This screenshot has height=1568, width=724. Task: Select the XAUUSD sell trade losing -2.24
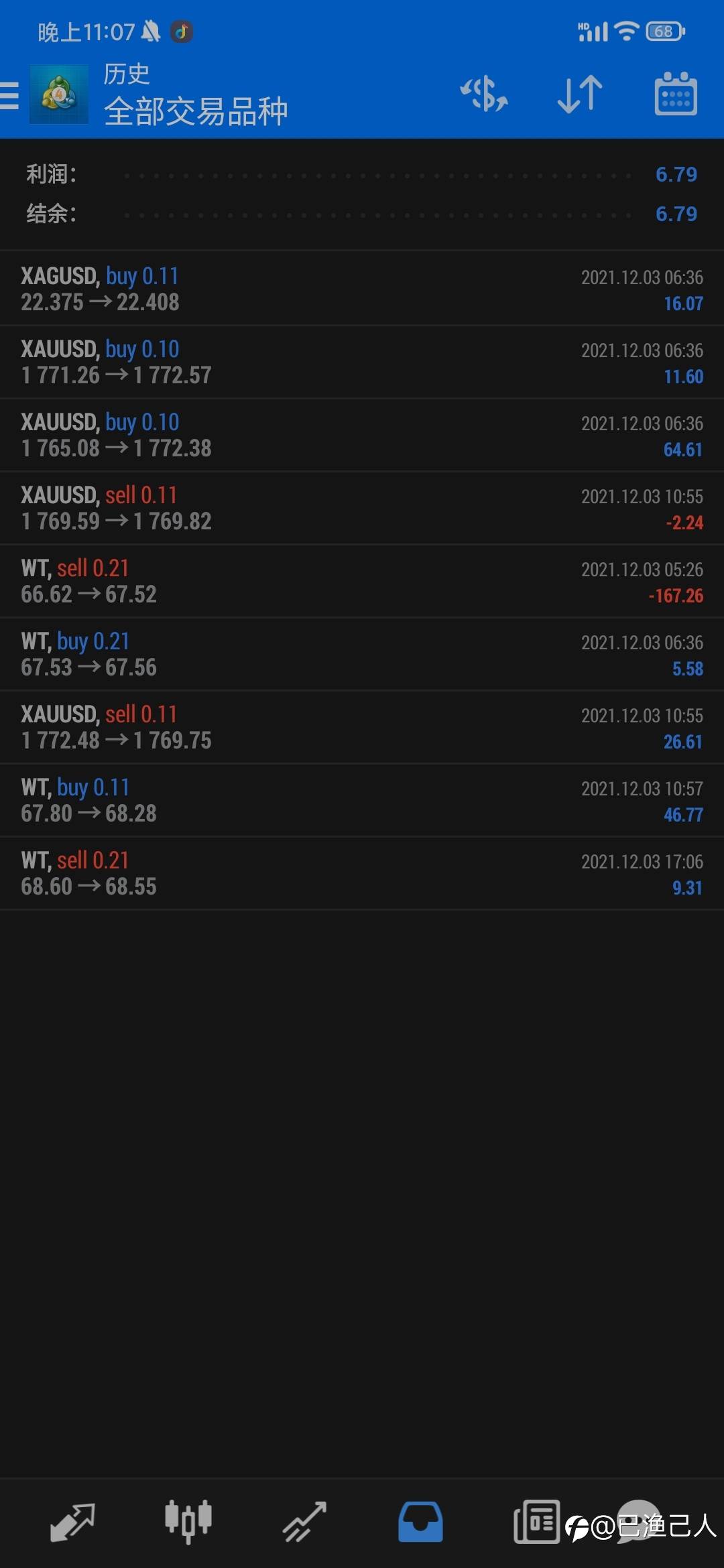click(x=362, y=508)
